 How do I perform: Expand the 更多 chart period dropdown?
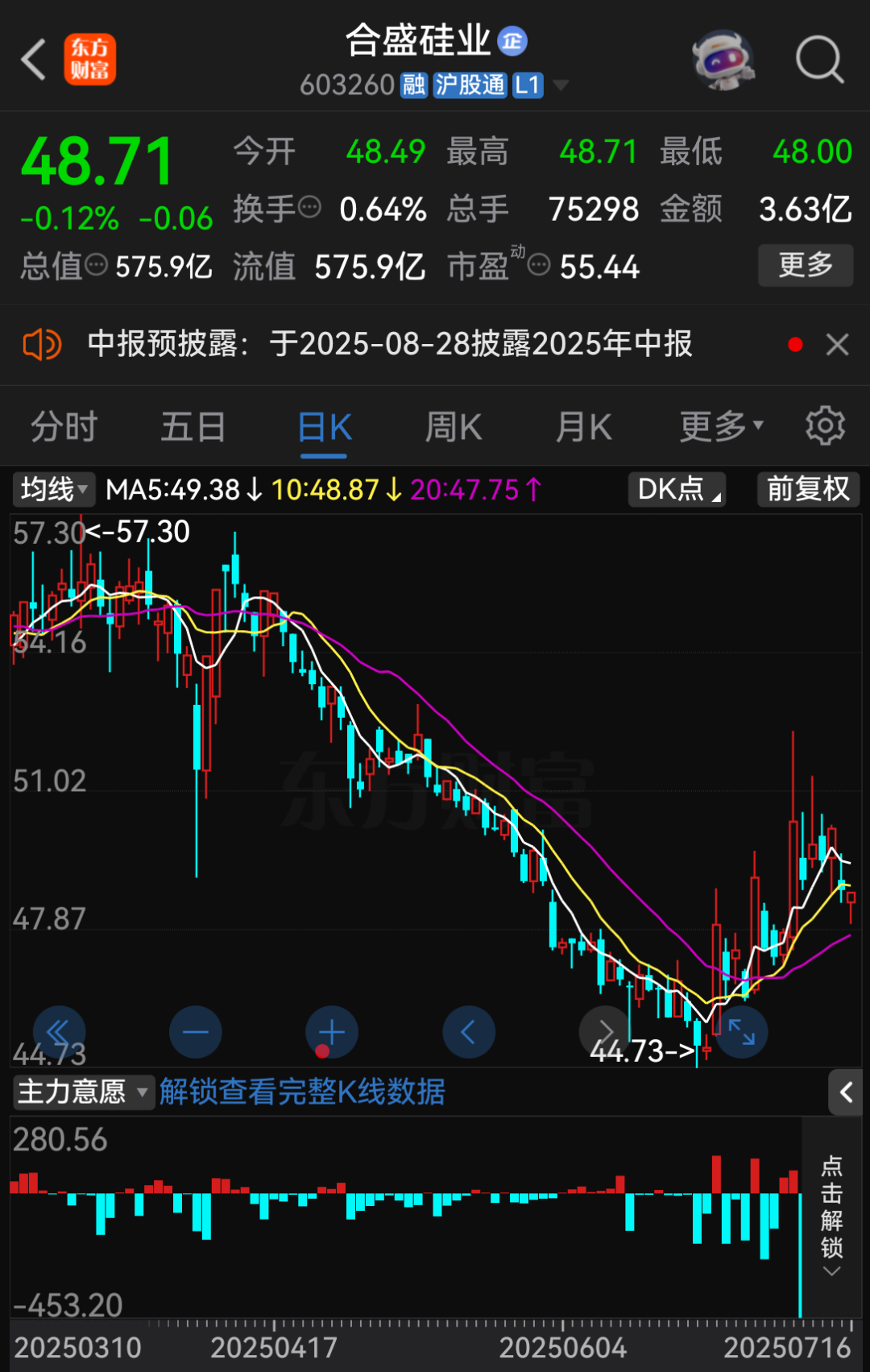[x=721, y=427]
